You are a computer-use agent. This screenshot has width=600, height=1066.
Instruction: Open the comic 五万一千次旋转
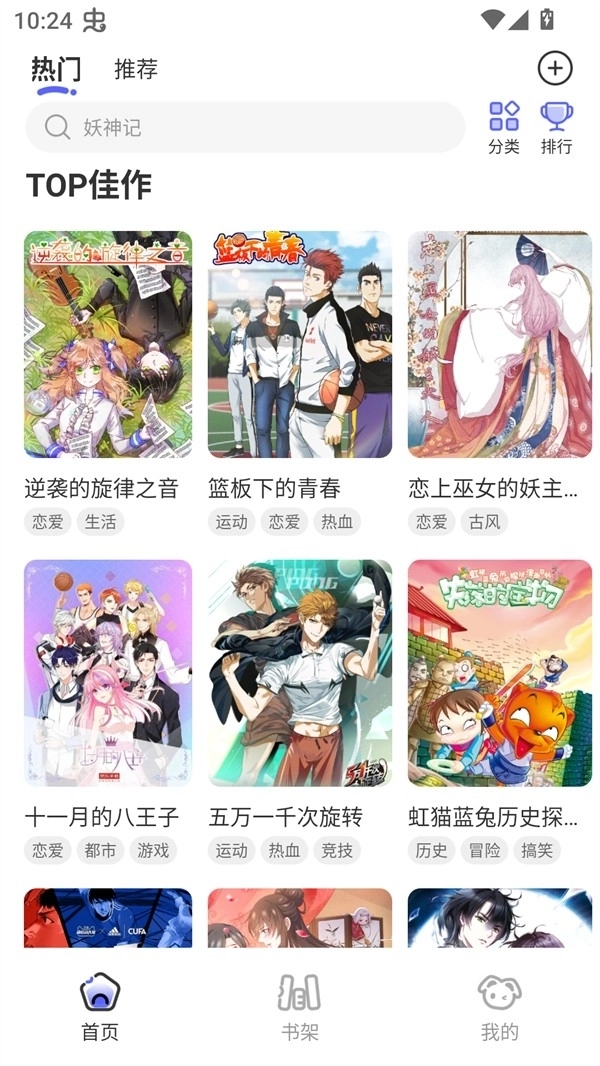tap(300, 673)
